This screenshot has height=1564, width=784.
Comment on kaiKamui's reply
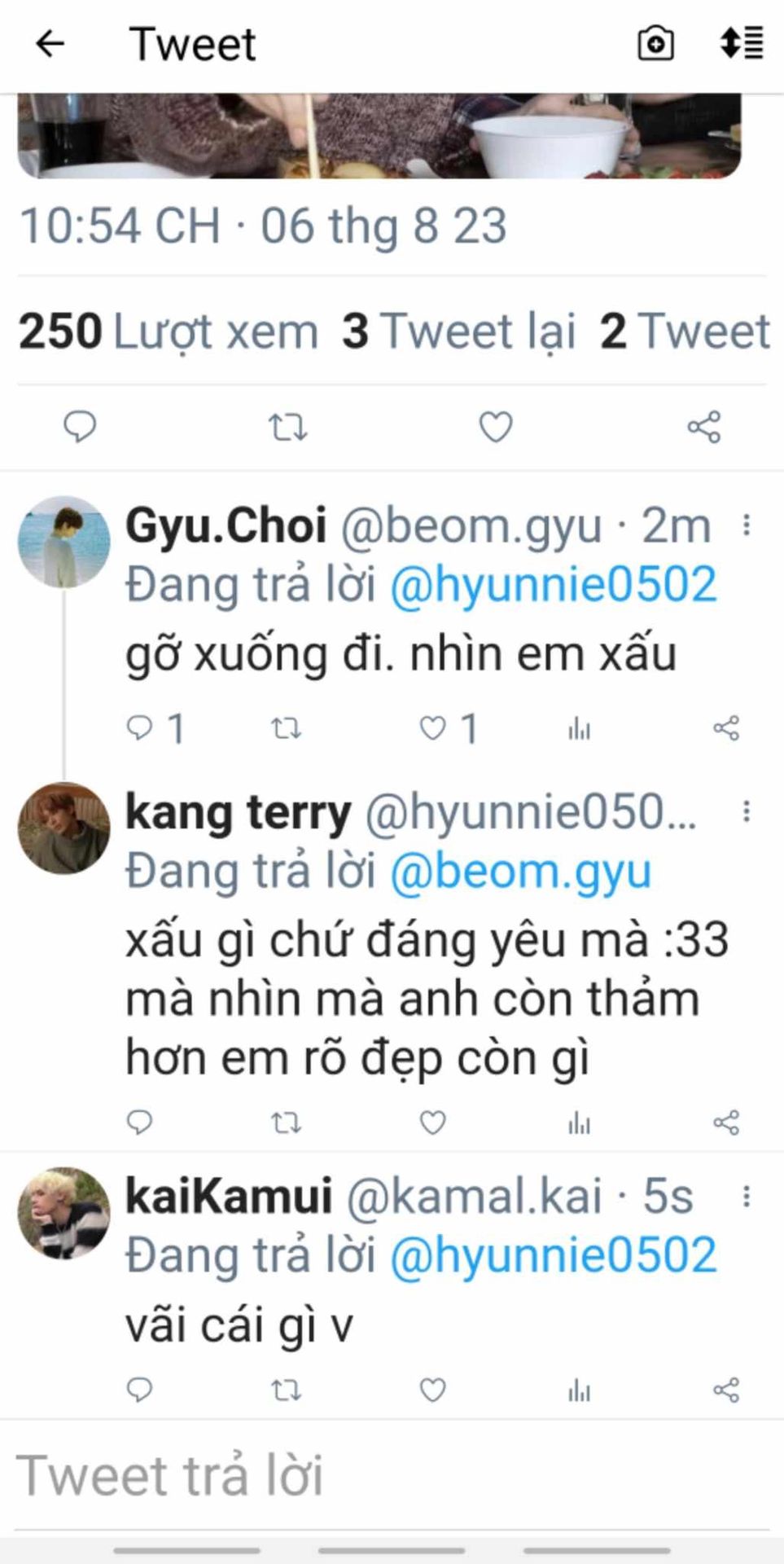tap(139, 1390)
